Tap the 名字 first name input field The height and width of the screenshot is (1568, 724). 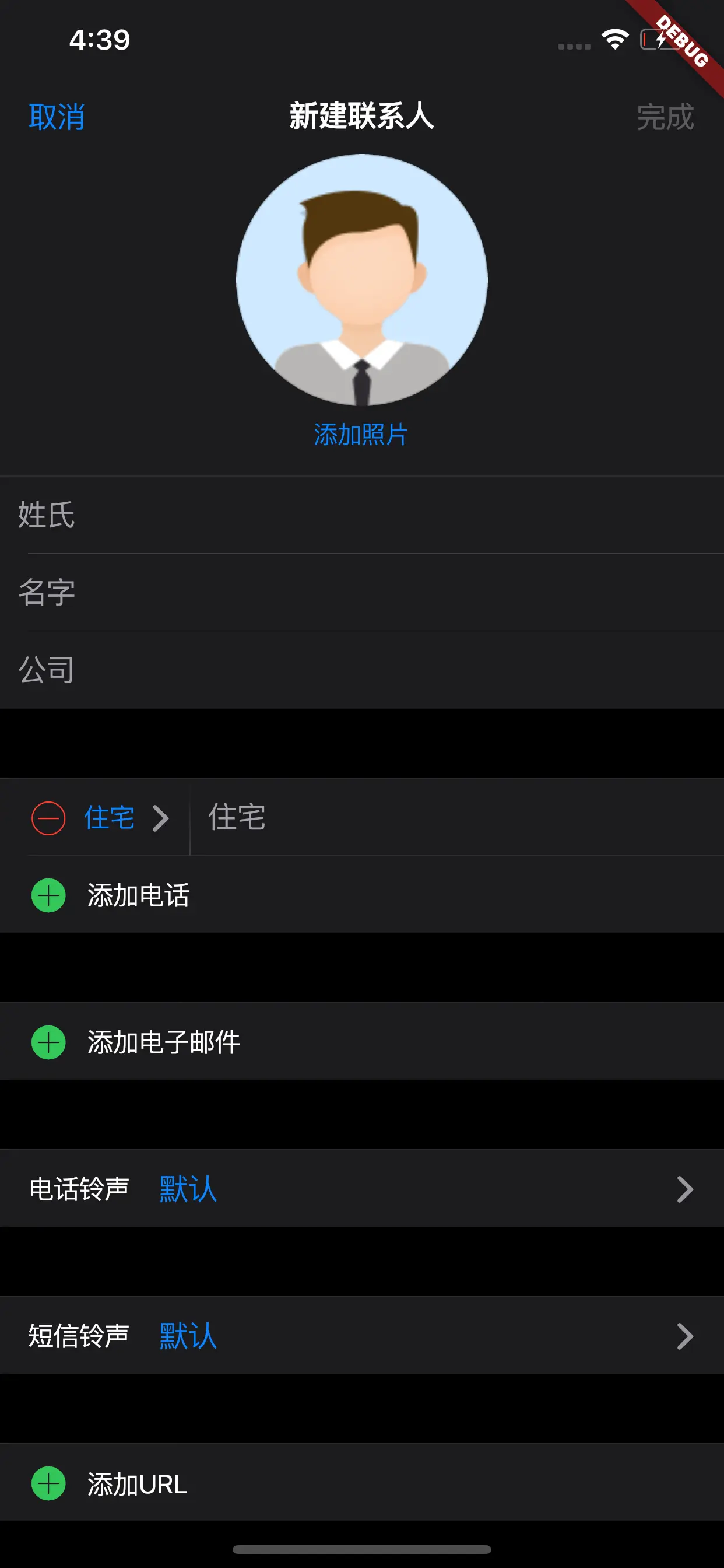tap(243, 591)
